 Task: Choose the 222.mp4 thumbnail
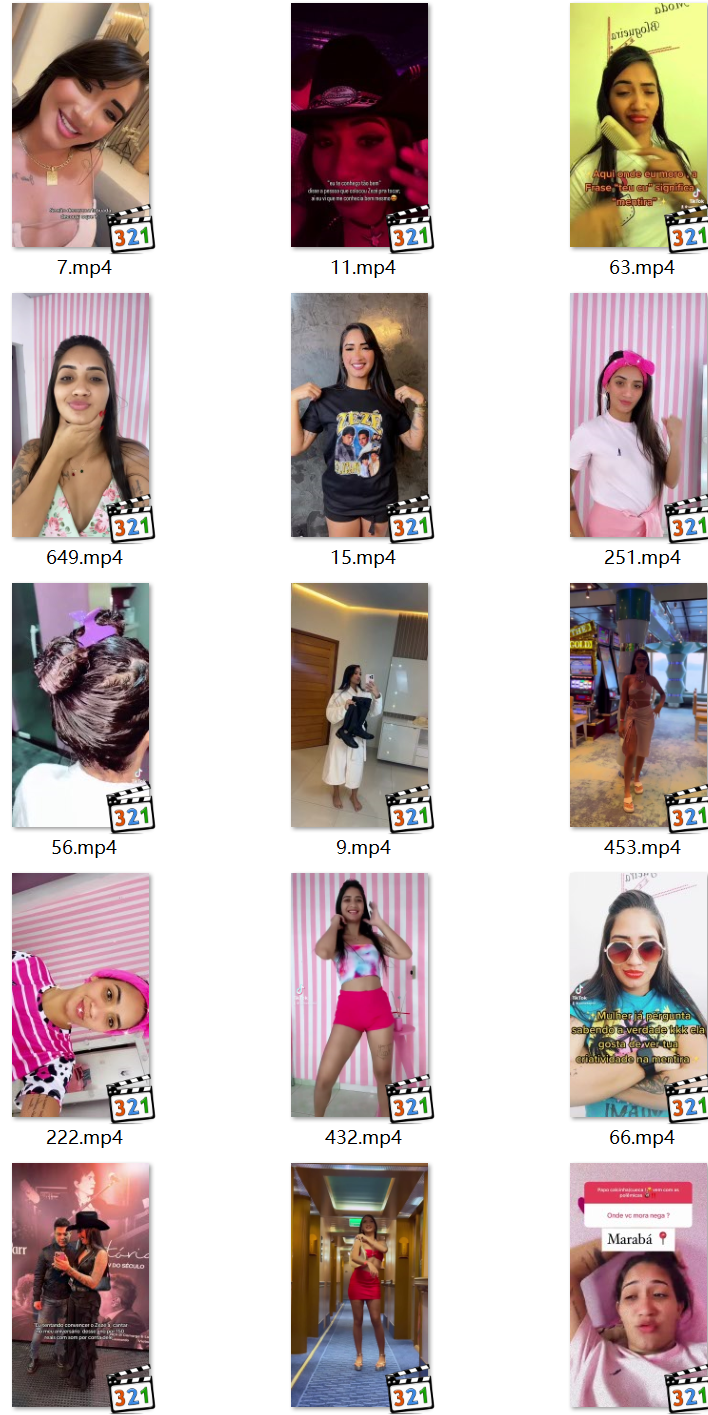point(81,995)
